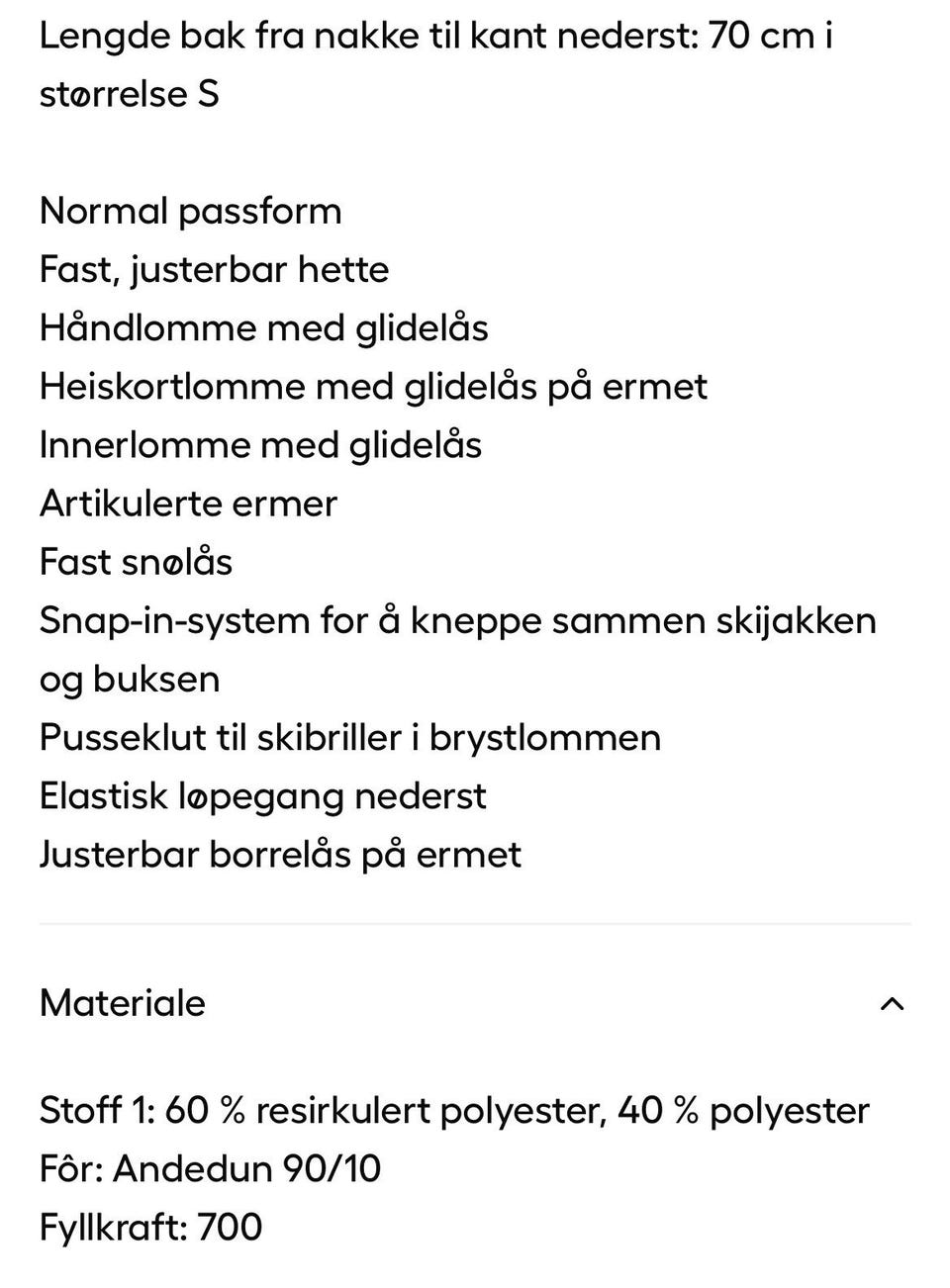The height and width of the screenshot is (1288, 950).
Task: Collapse the Materiale section chevron
Action: pos(894,1004)
